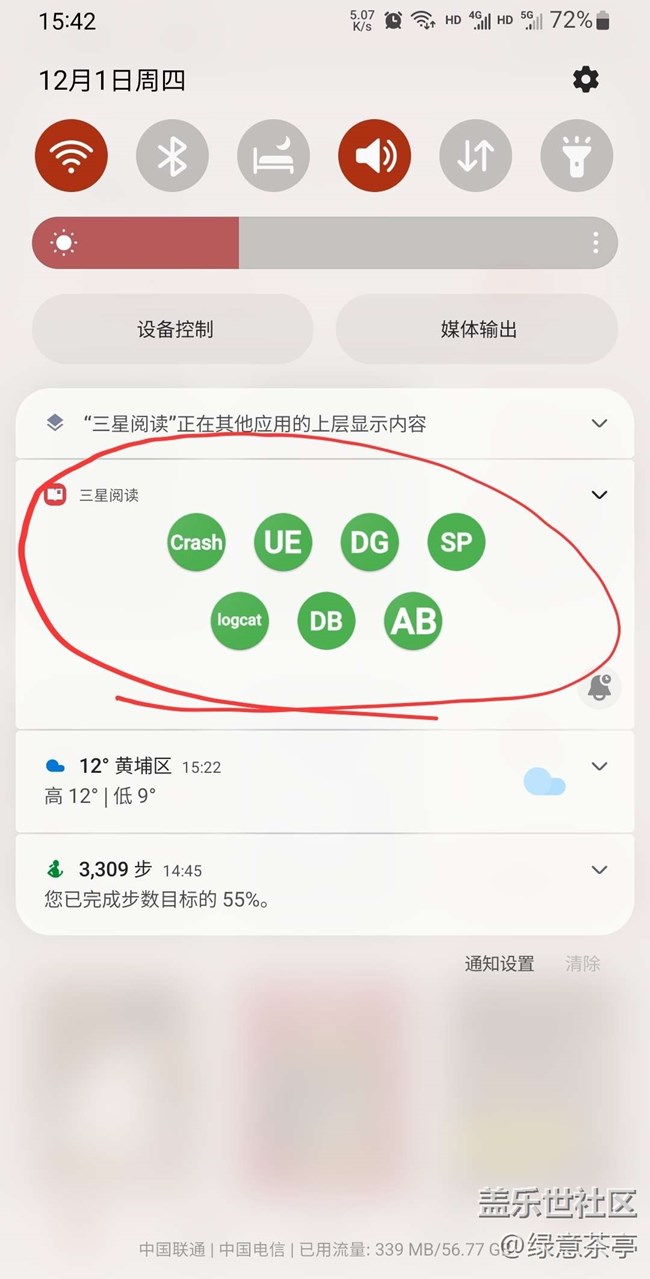
Task: Snooze notification via bell icon
Action: (x=599, y=687)
